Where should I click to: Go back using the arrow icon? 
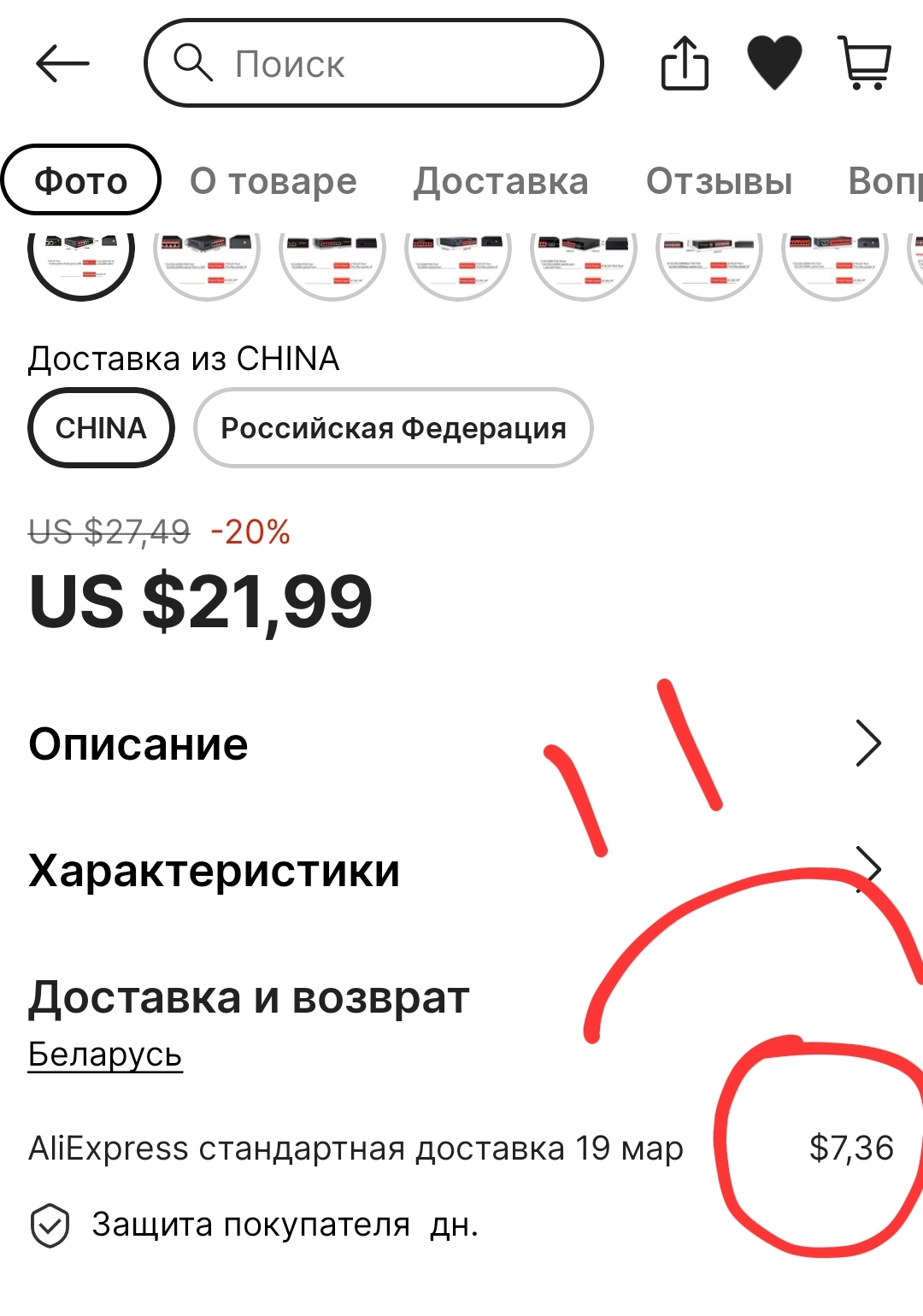coord(62,64)
